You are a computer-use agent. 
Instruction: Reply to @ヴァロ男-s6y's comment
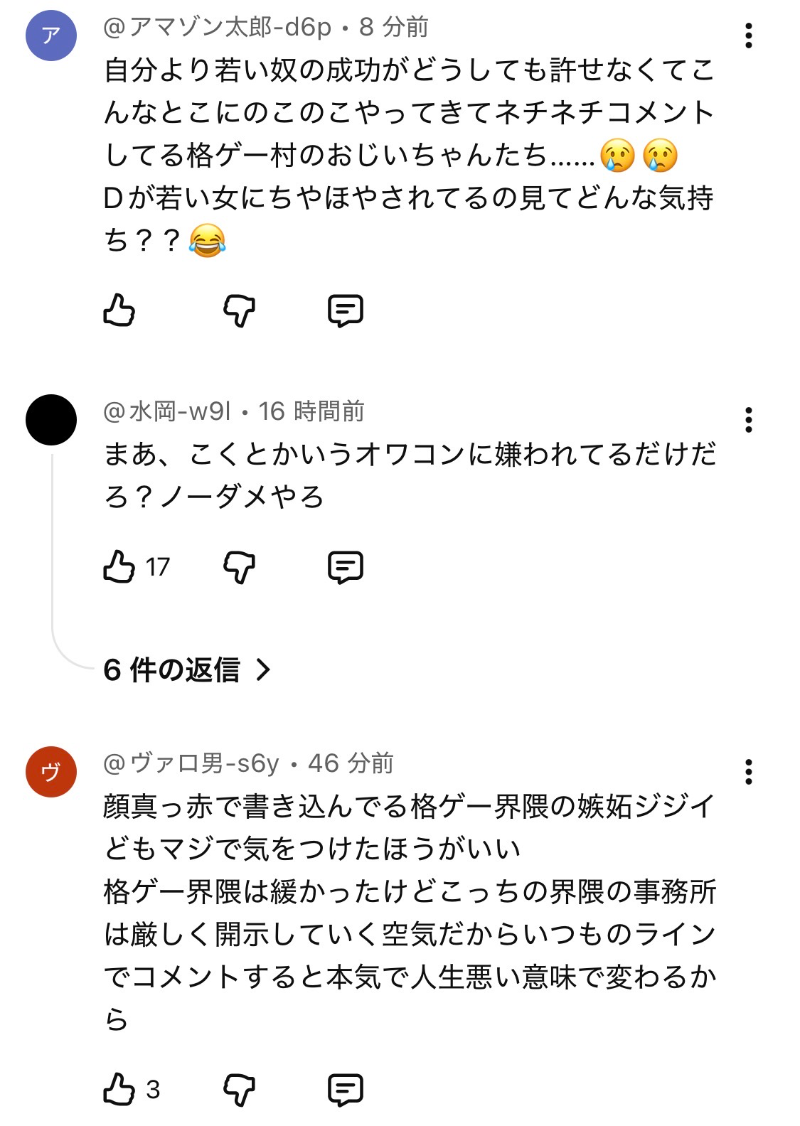pos(345,1089)
